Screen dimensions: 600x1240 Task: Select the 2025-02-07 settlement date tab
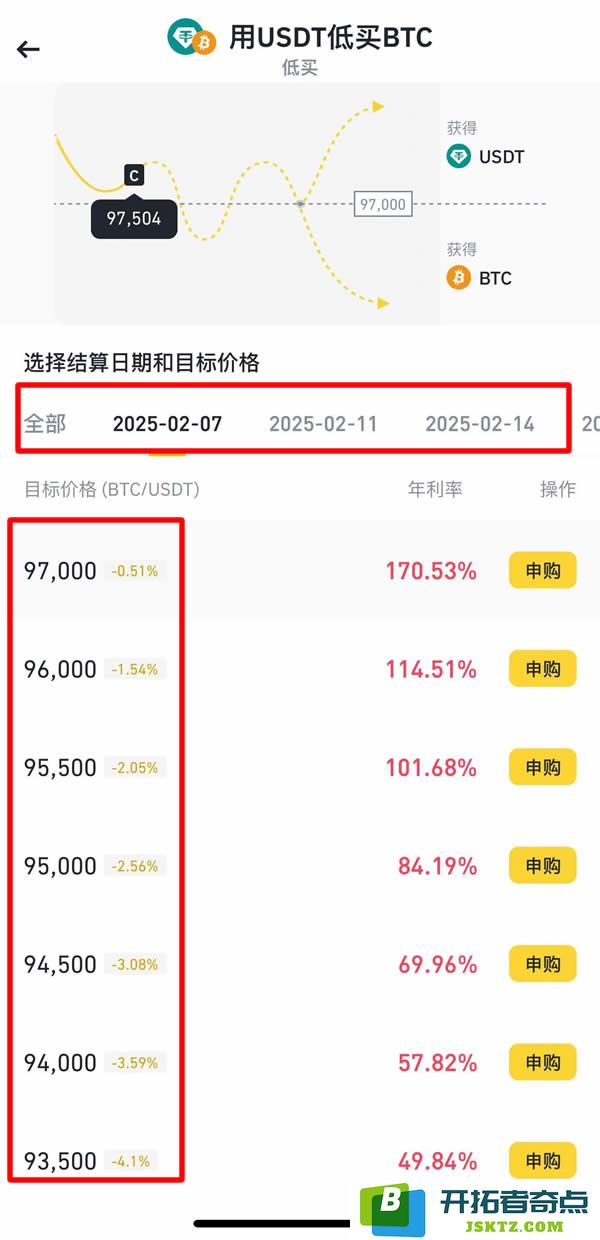[167, 424]
